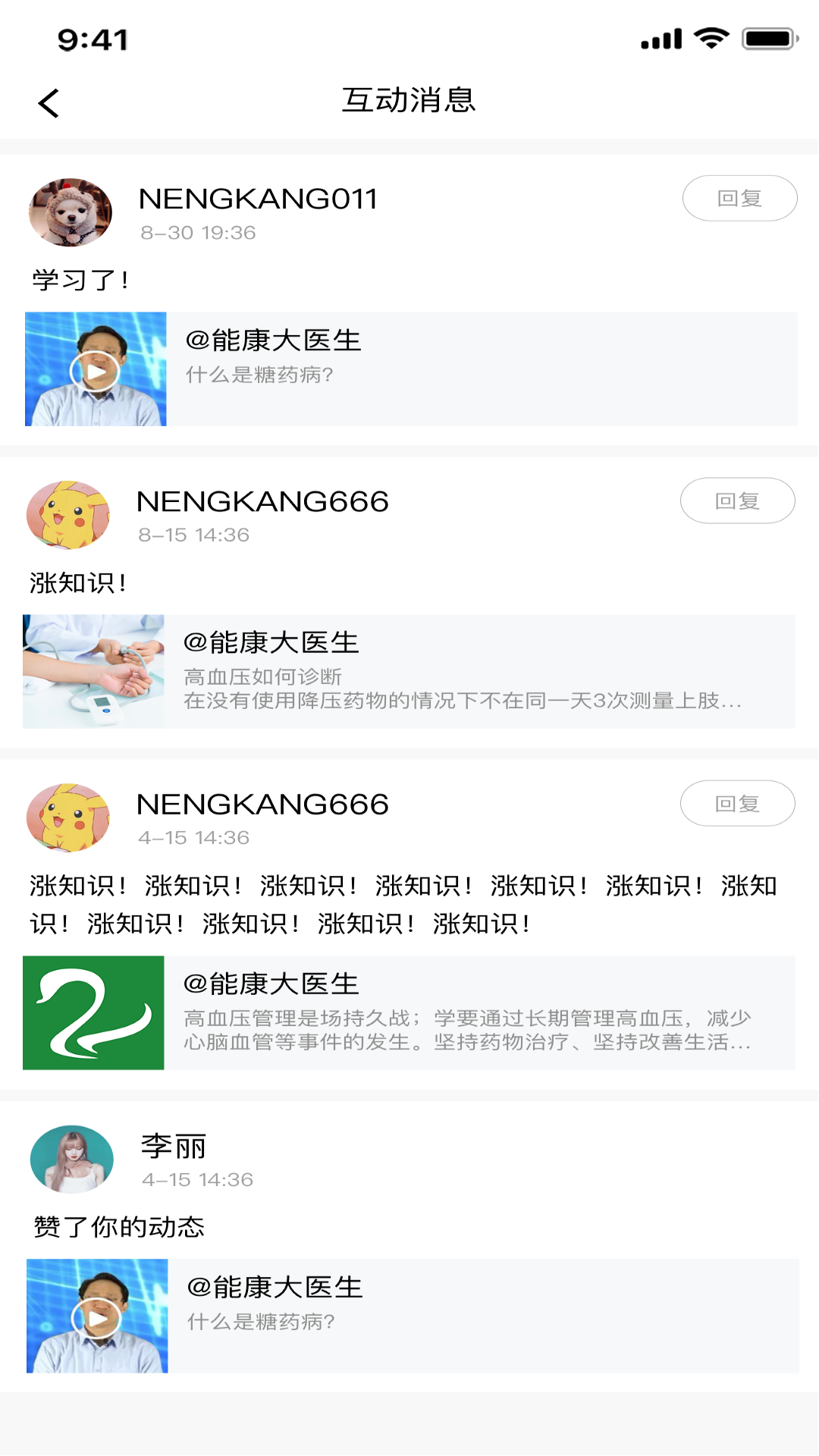Tap 回复 on NENGKANG666's 4-15 comment

pyautogui.click(x=737, y=803)
